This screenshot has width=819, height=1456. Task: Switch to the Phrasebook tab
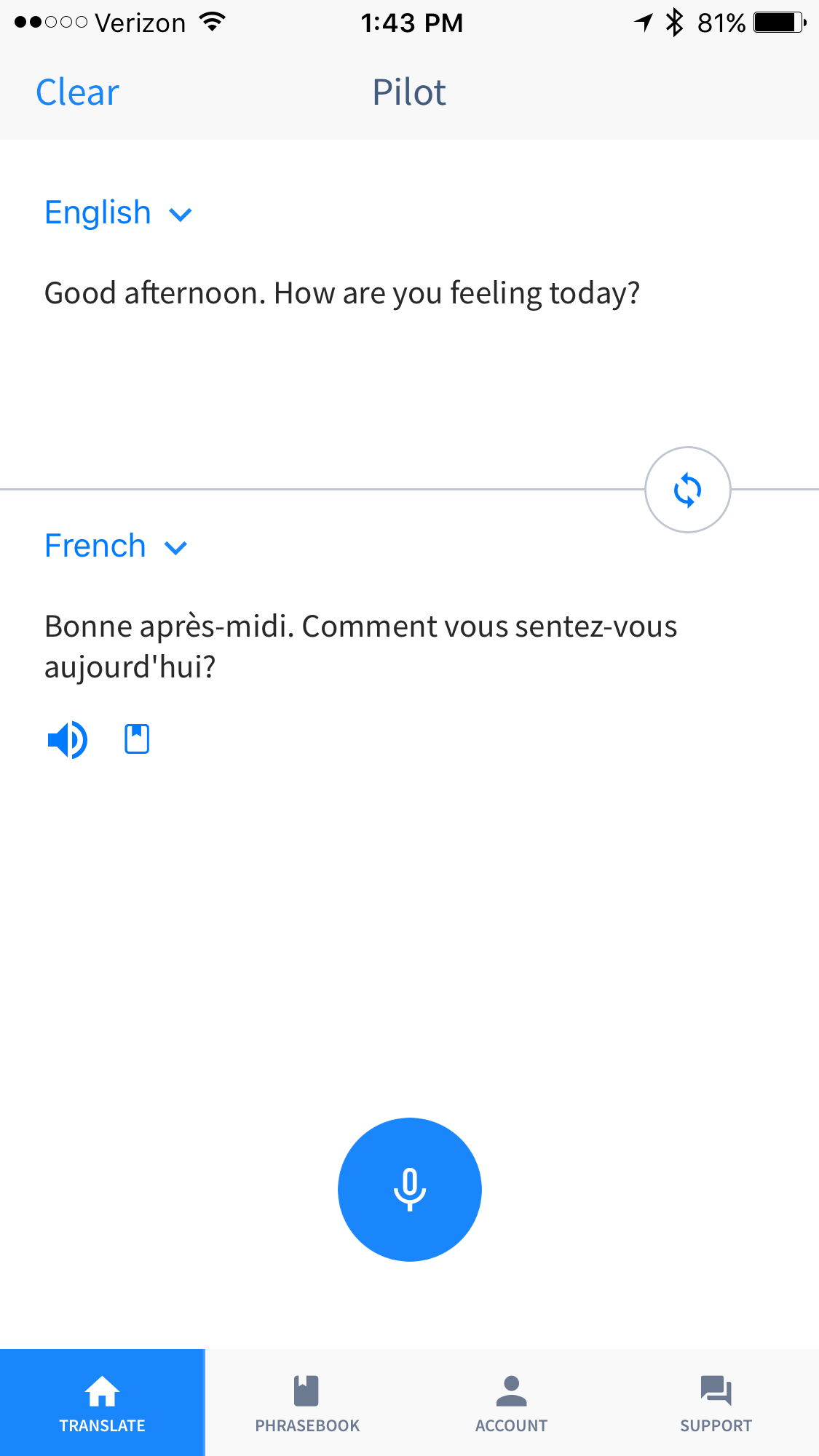(307, 1403)
